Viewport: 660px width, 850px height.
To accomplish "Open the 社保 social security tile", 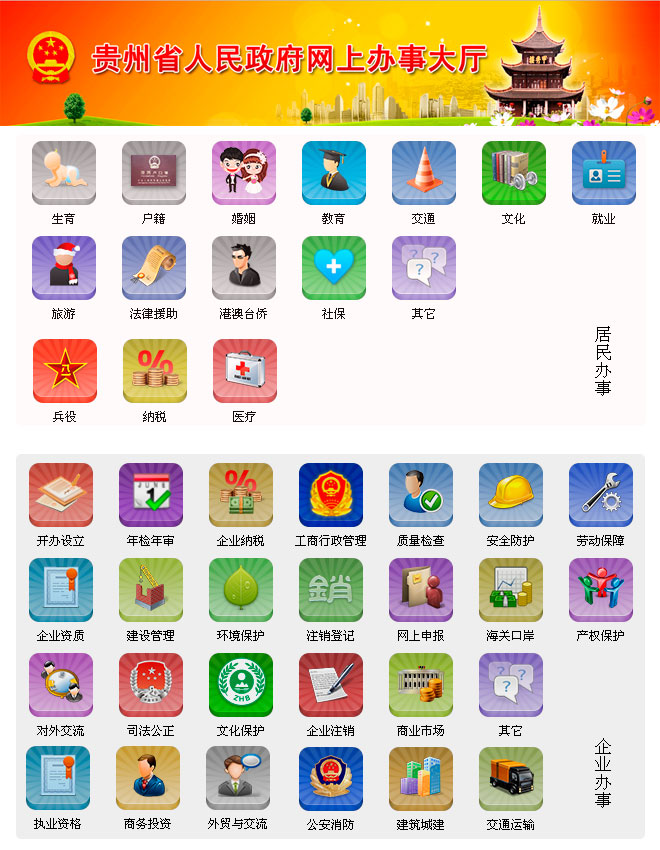I will pos(334,268).
